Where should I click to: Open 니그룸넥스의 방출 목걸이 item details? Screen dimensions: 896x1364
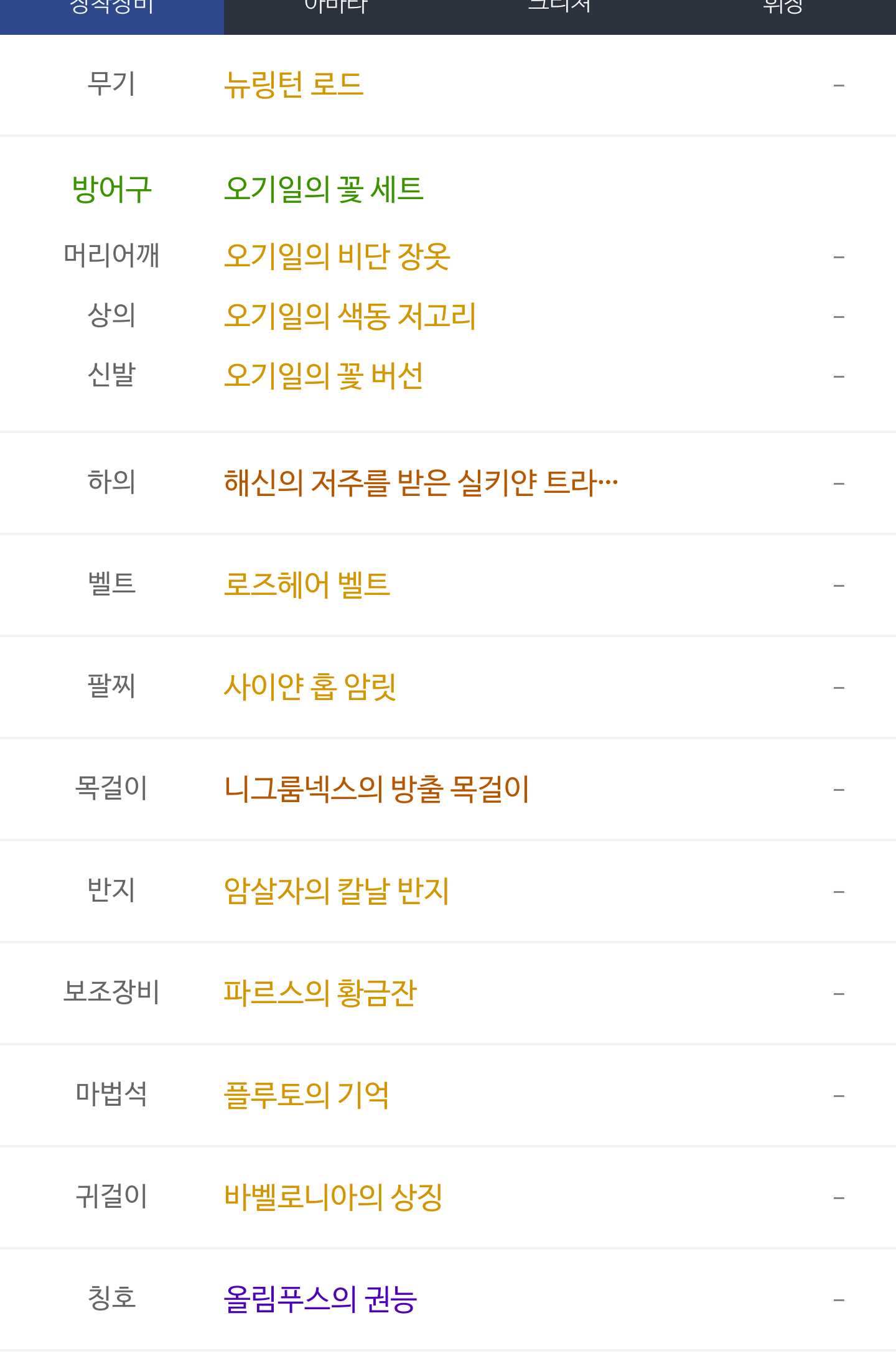[x=376, y=789]
